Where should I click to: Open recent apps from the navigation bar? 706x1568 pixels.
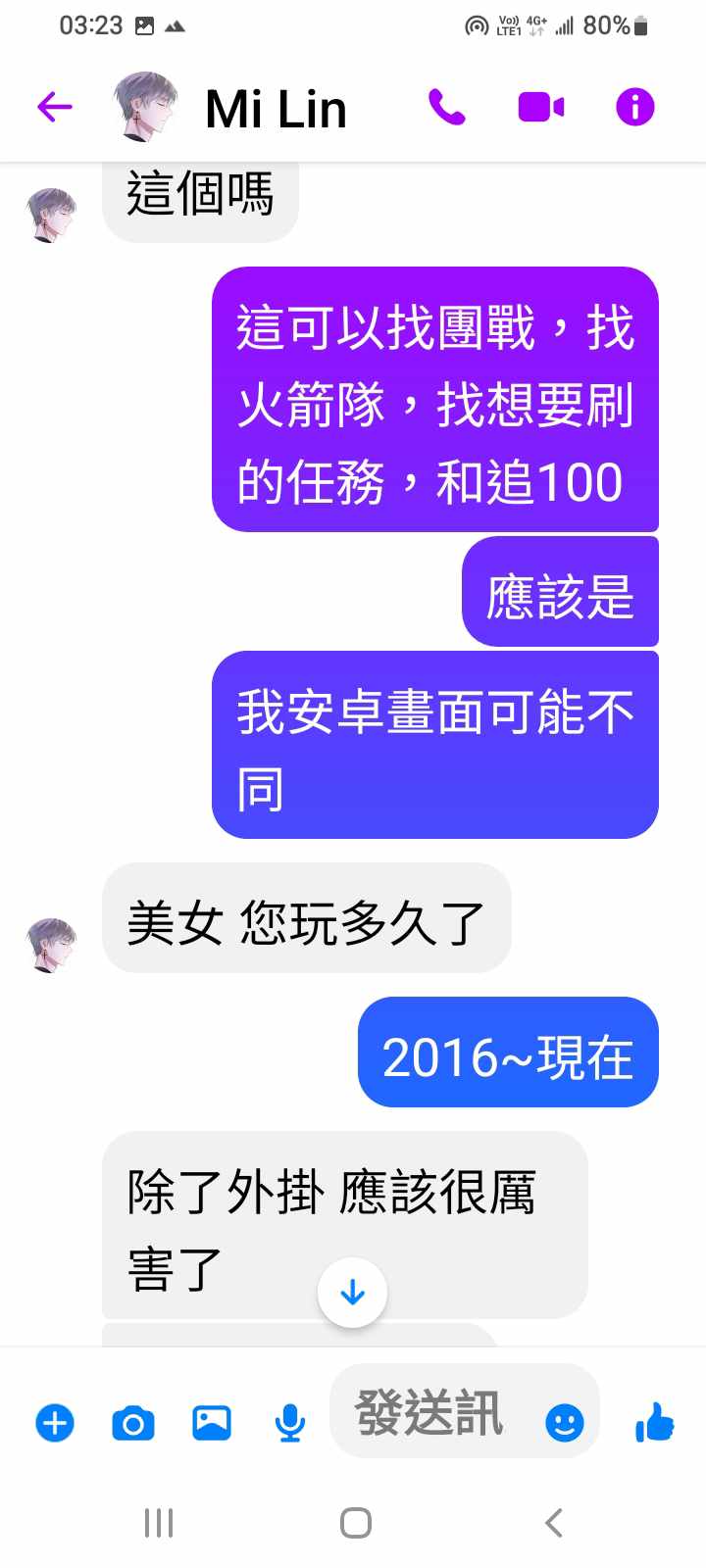(x=159, y=1523)
